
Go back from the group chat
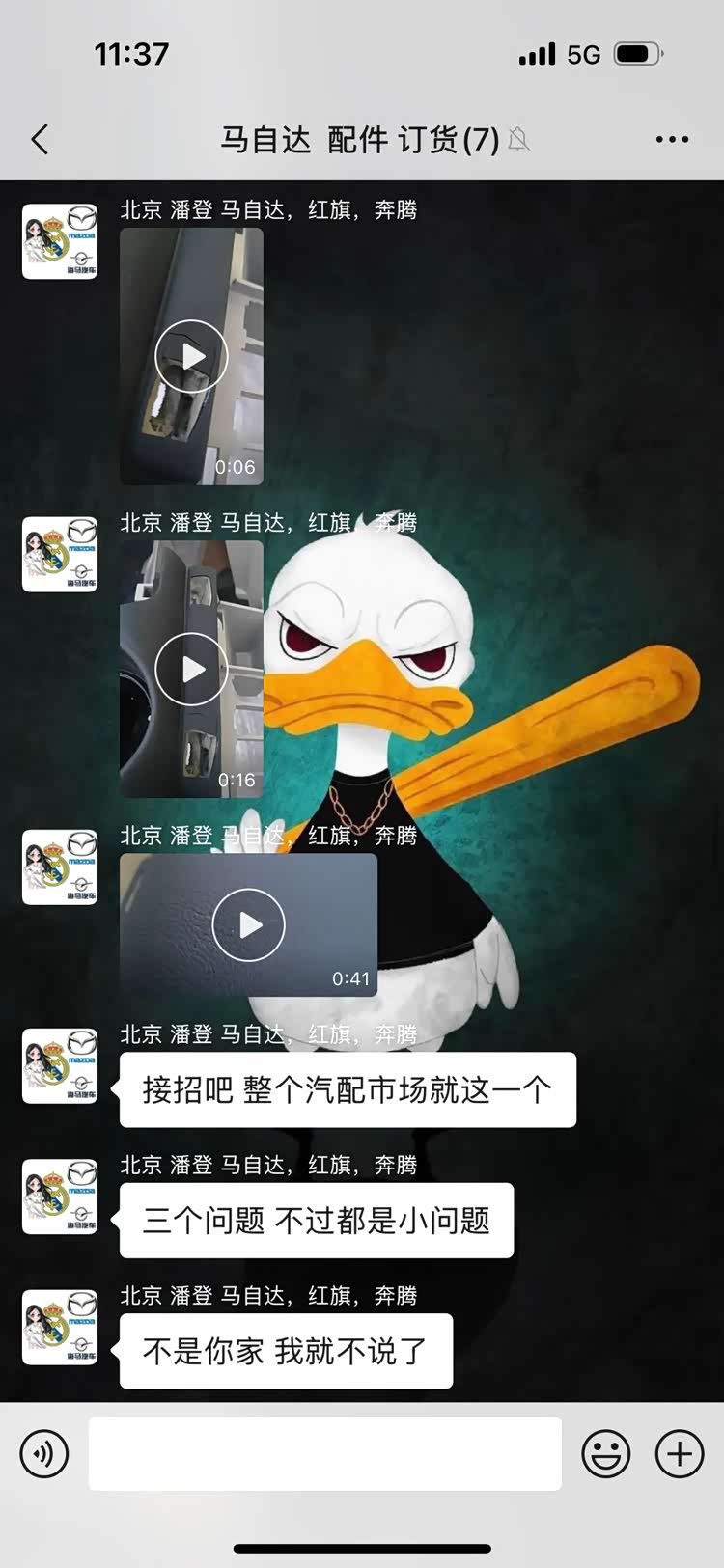(x=40, y=140)
